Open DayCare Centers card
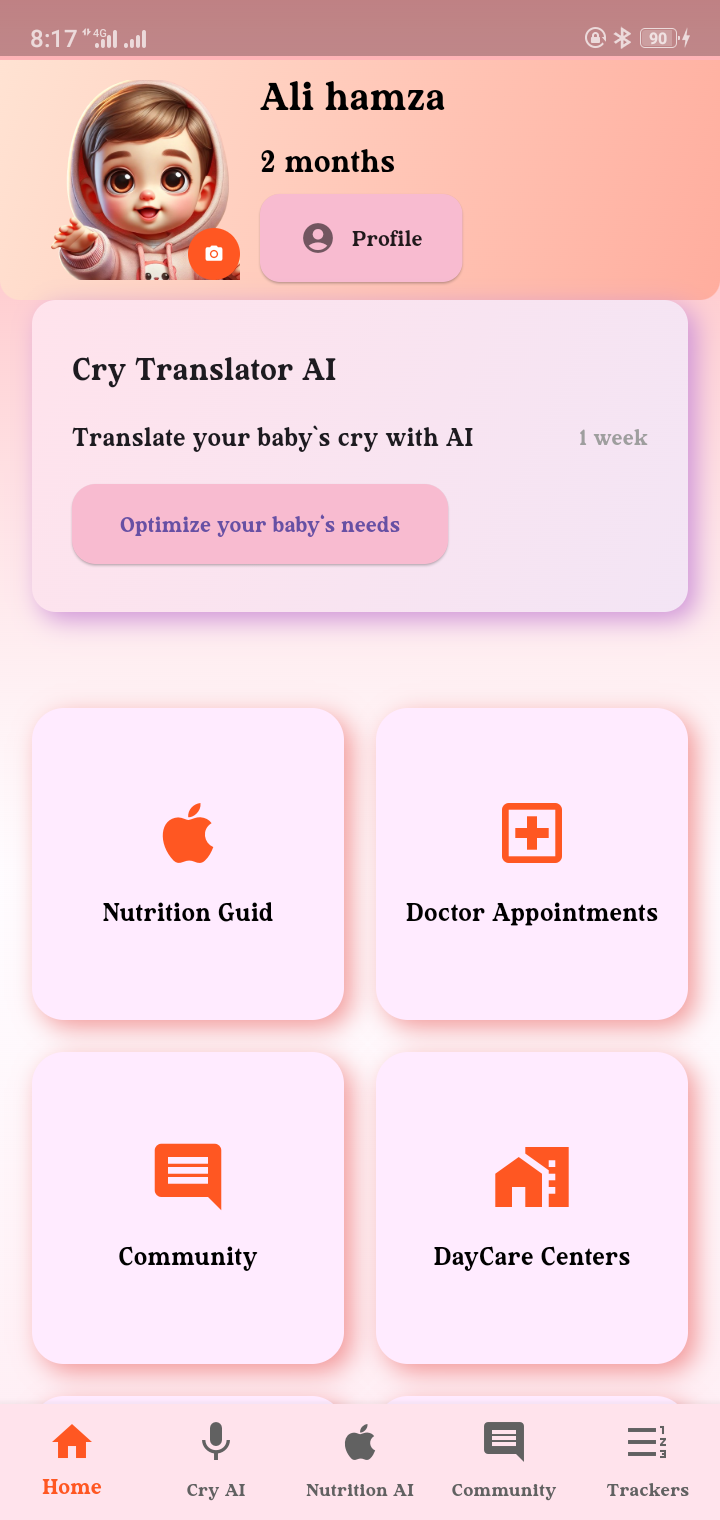 [532, 1207]
